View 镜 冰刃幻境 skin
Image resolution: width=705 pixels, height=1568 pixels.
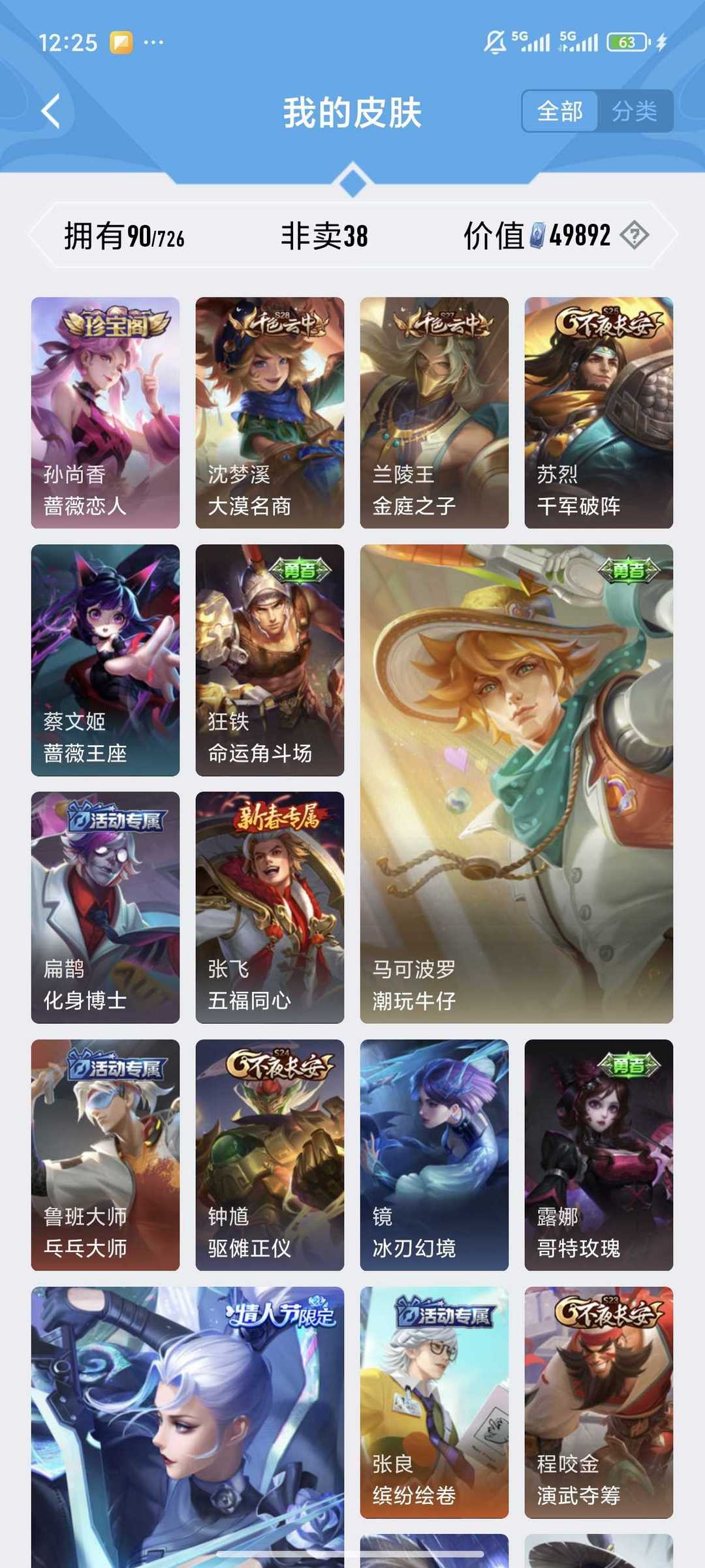(434, 1154)
